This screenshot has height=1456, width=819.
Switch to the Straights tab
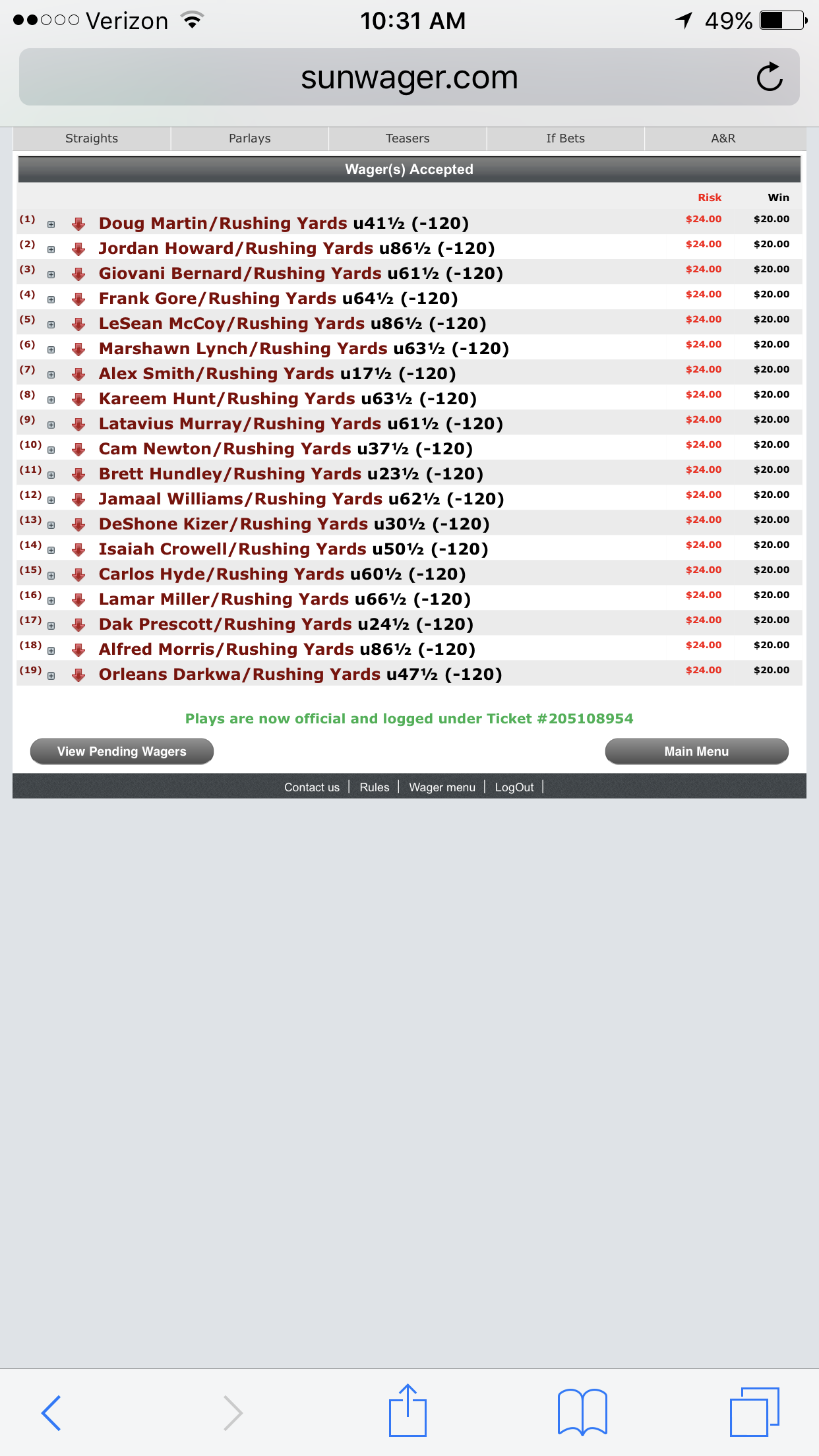pos(92,138)
